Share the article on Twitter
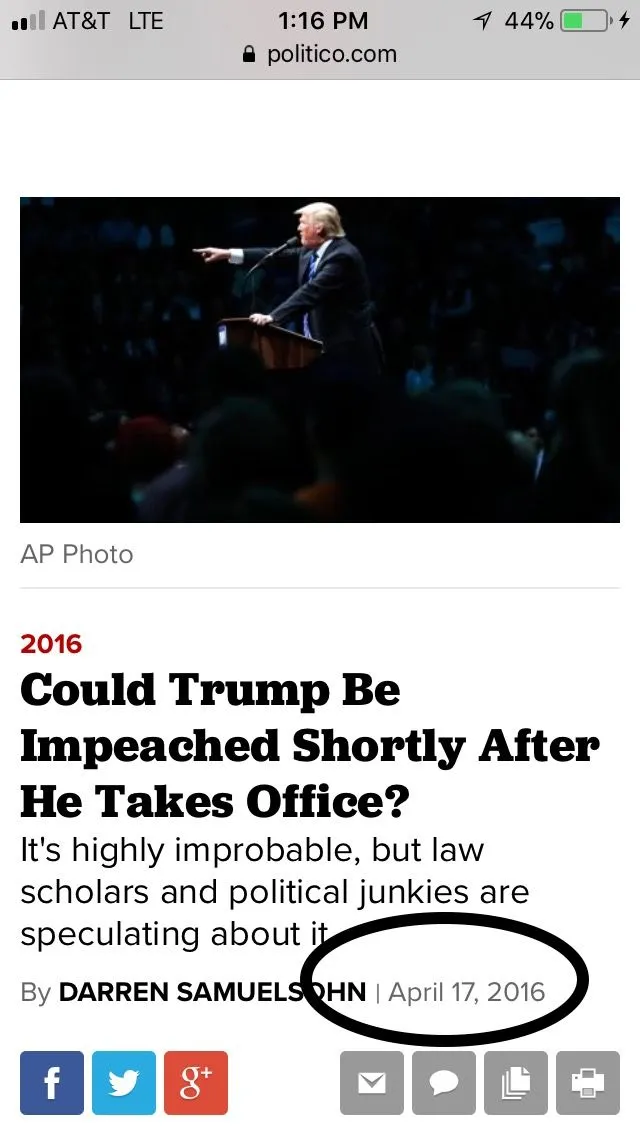The width and height of the screenshot is (640, 1136). point(124,1083)
